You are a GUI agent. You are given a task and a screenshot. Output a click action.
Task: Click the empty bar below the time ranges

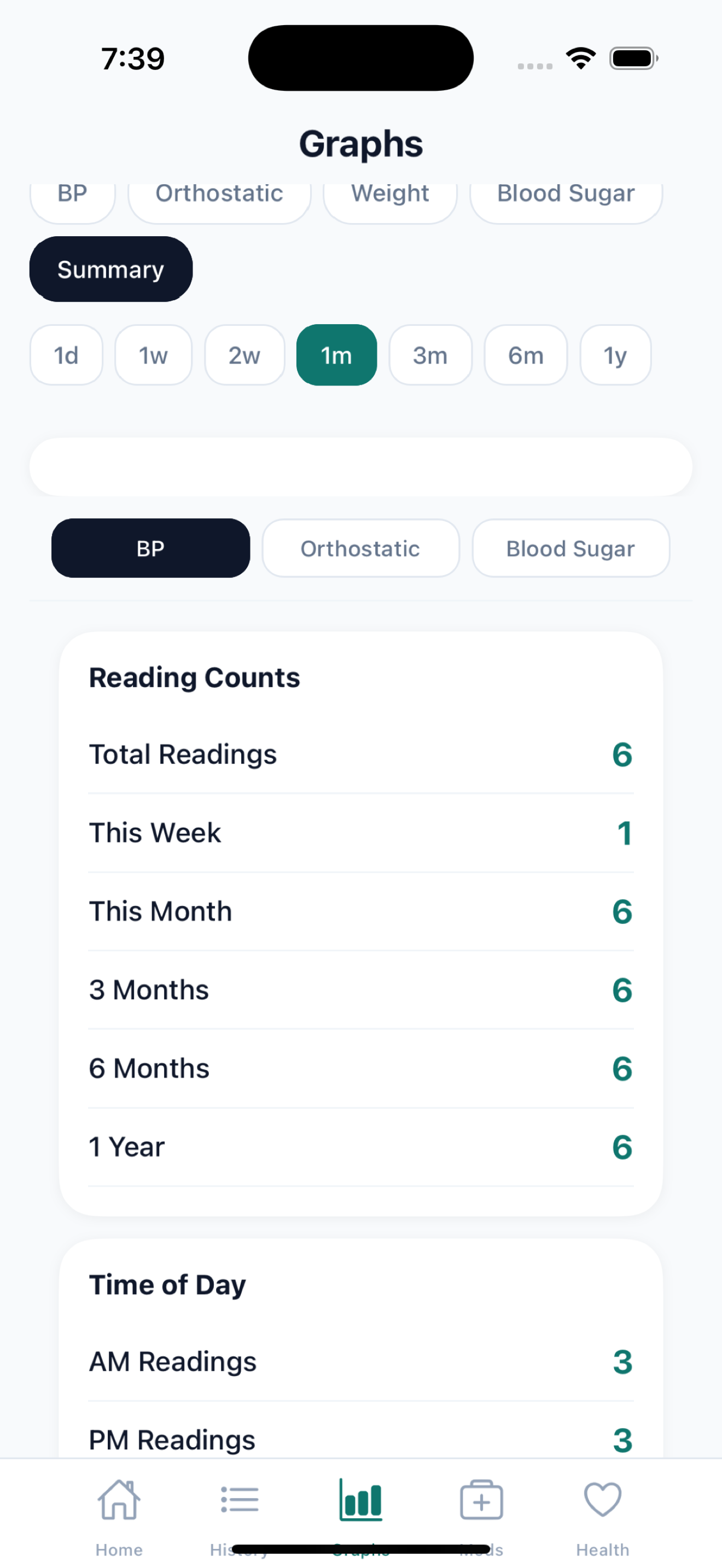coord(361,466)
